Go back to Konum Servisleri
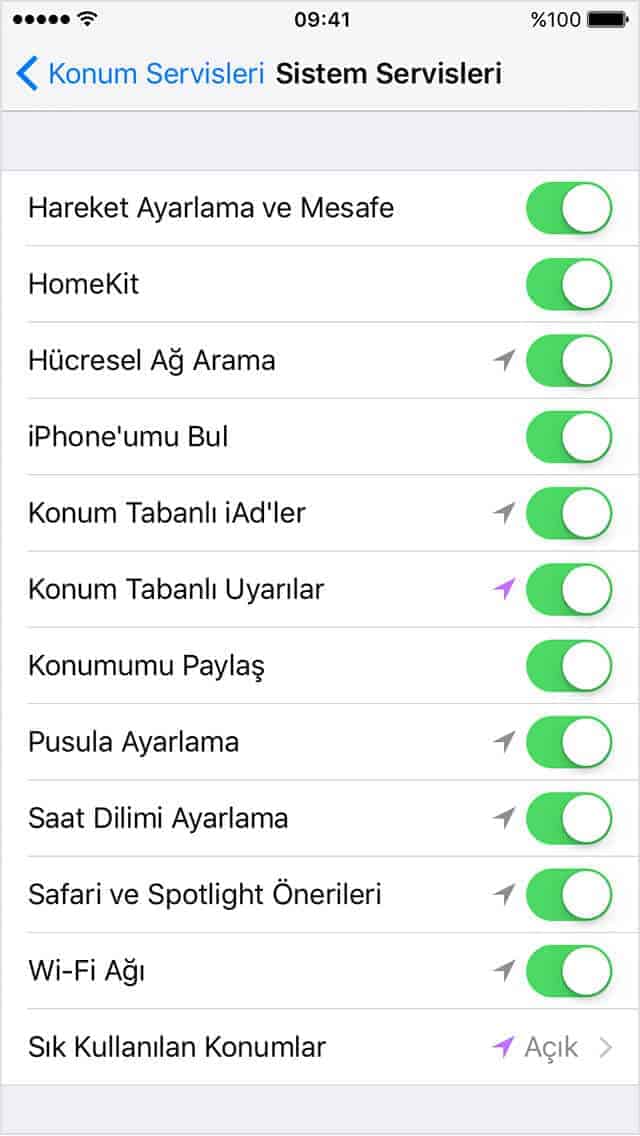640x1136 pixels. (x=140, y=74)
